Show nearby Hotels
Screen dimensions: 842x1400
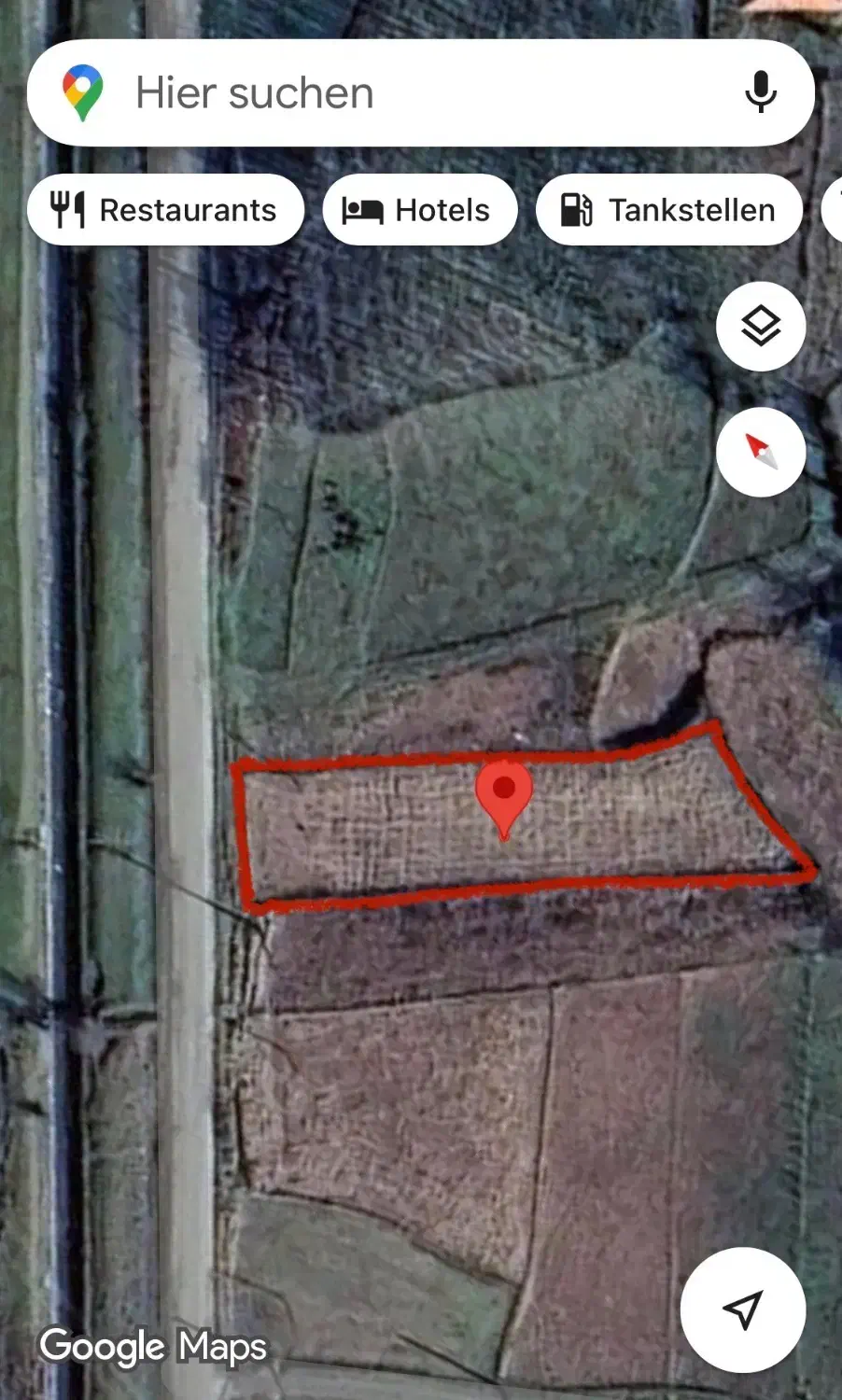419,210
